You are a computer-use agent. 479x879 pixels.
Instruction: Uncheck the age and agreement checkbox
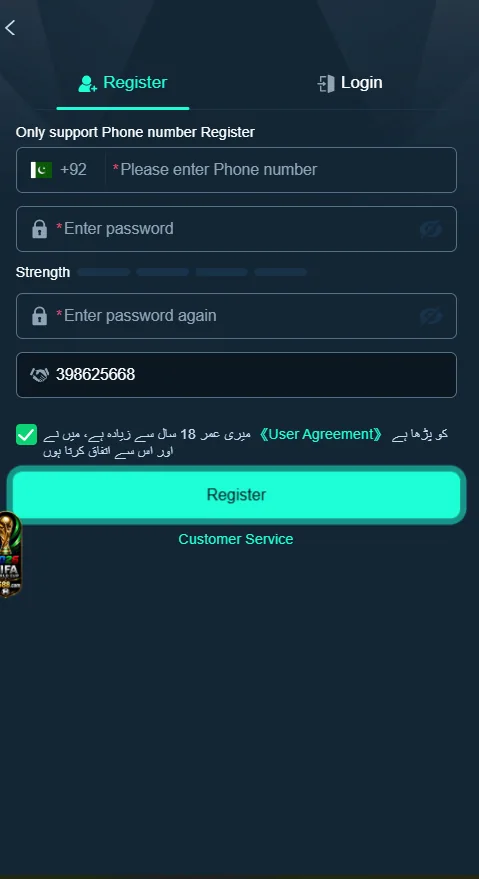tap(26, 434)
